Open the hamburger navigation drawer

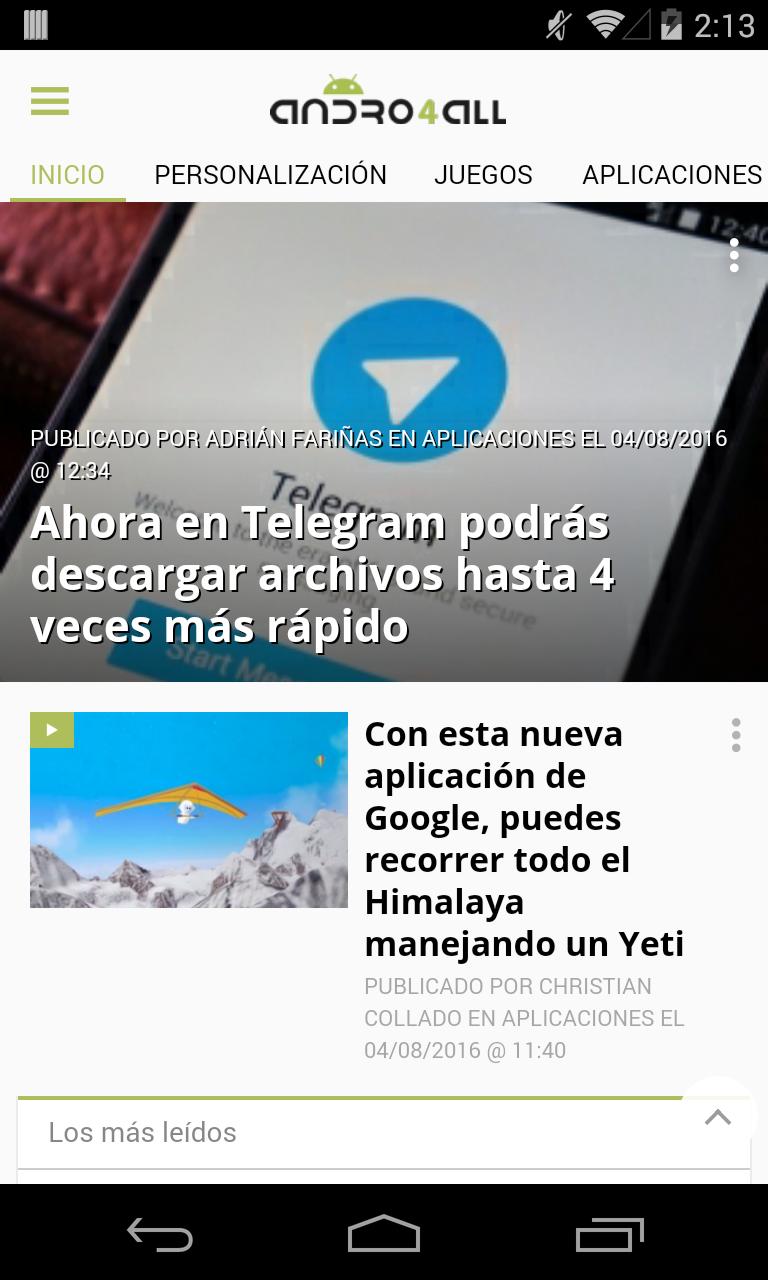(x=50, y=102)
